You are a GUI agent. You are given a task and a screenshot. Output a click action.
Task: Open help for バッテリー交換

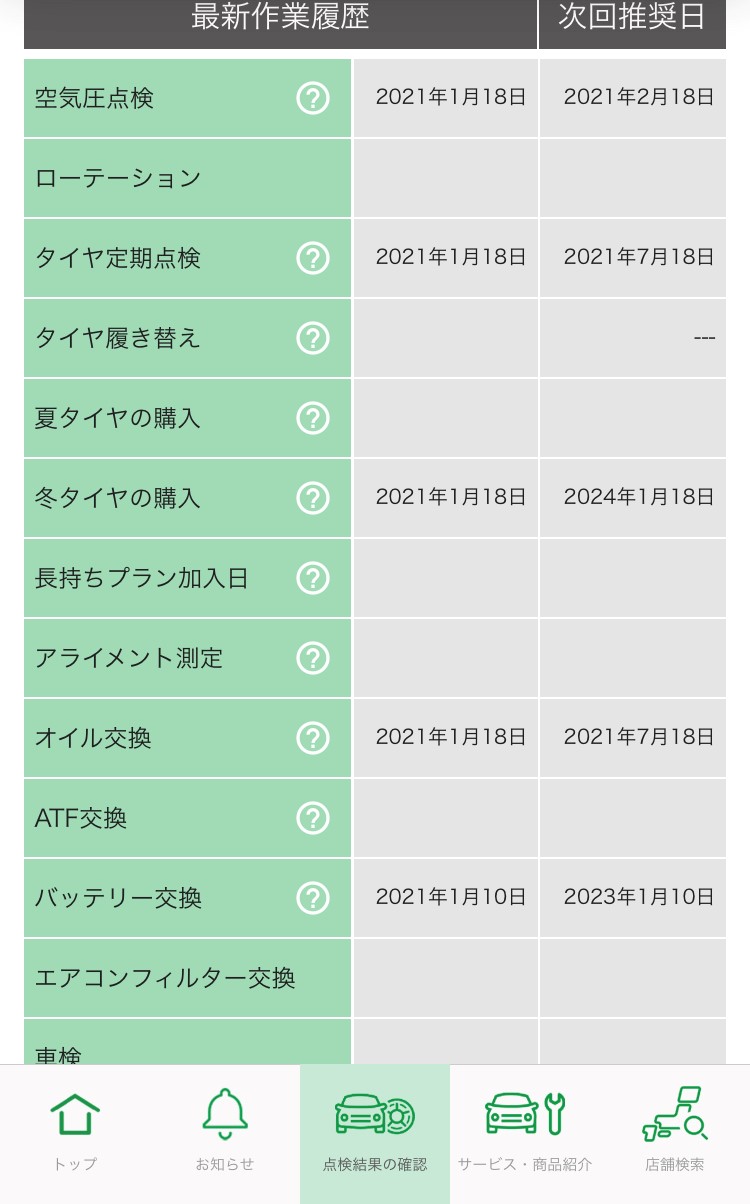(x=313, y=898)
